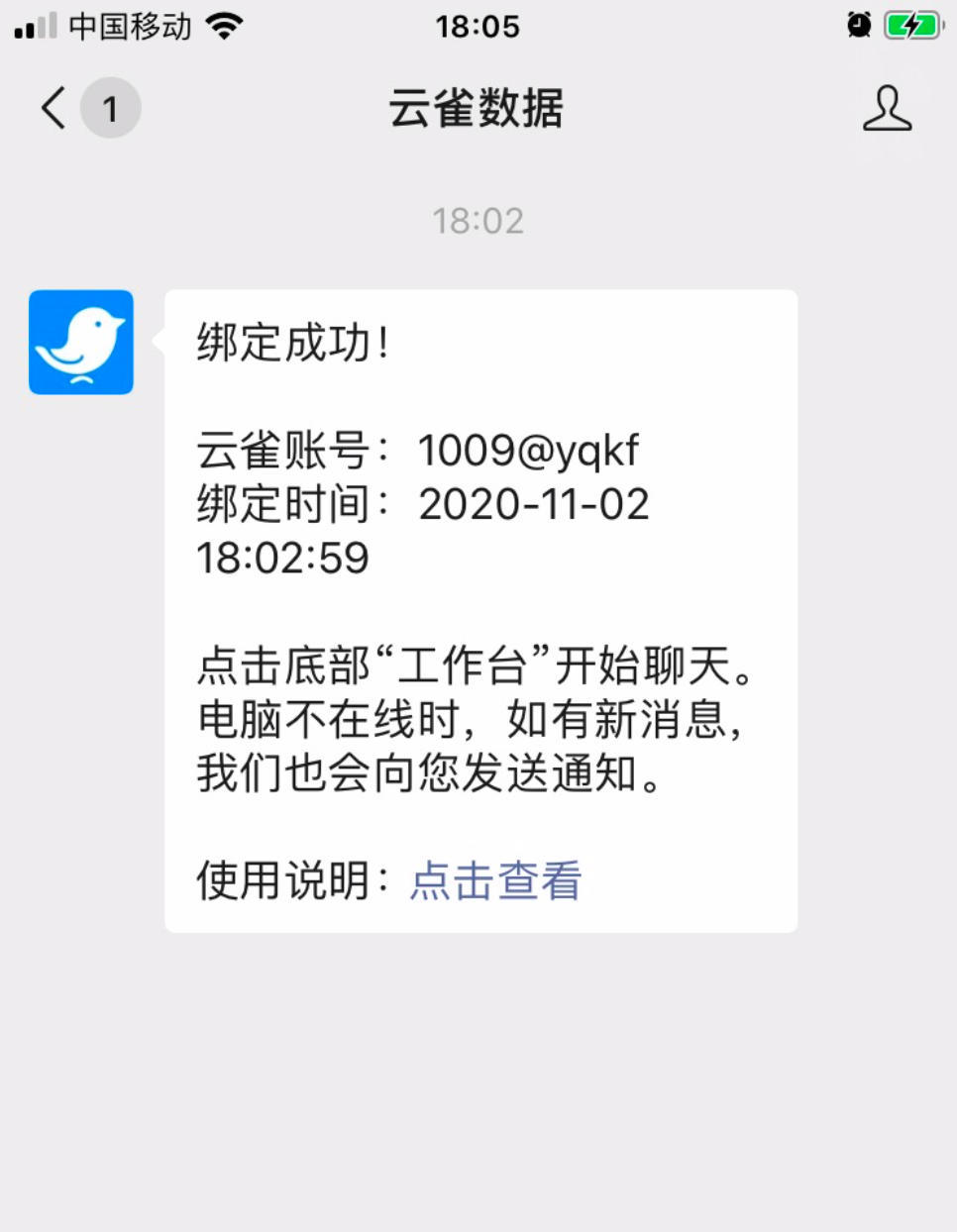Tap the 18:05 clock in status bar
This screenshot has height=1232, width=957.
coord(478,25)
